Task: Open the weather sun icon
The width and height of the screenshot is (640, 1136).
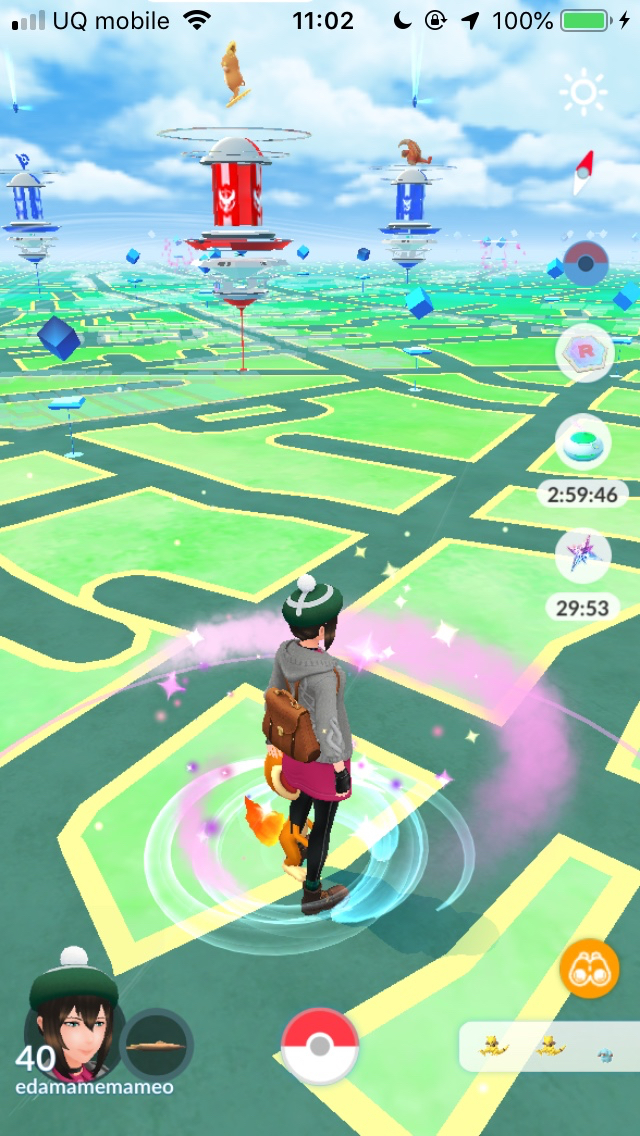Action: click(x=583, y=93)
